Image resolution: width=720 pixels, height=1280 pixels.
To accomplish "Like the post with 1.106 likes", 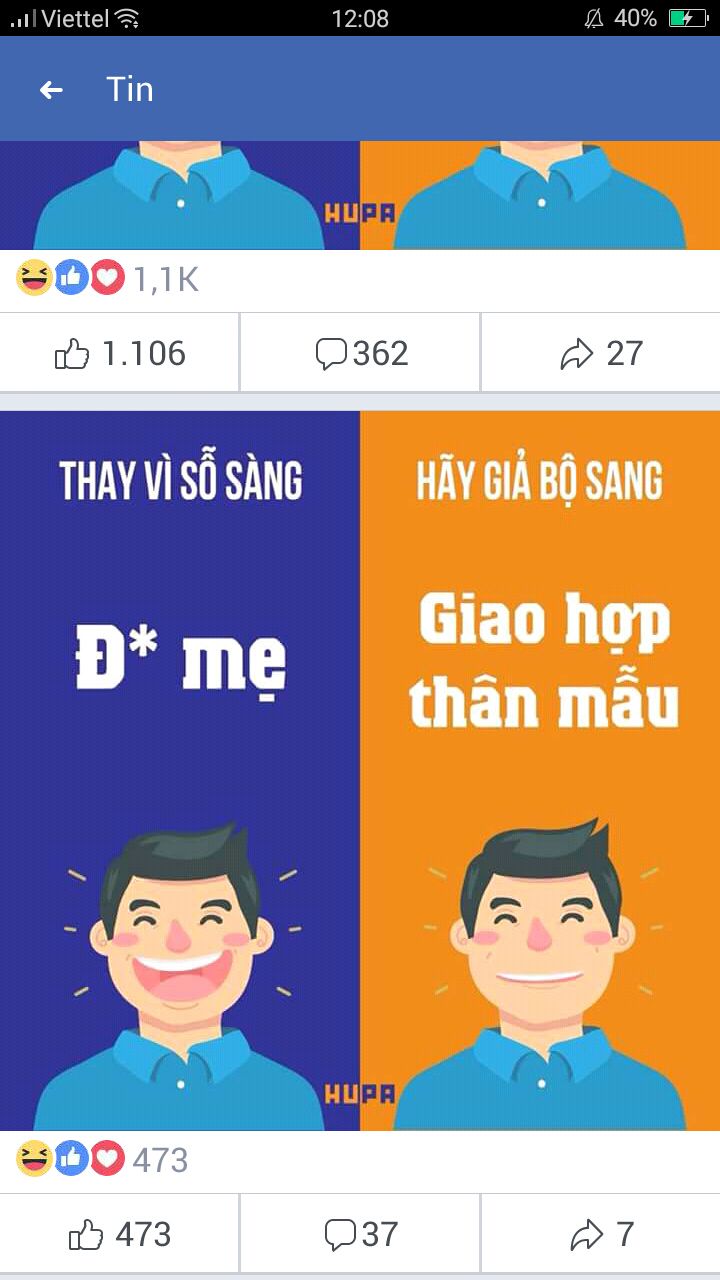I will (x=120, y=353).
